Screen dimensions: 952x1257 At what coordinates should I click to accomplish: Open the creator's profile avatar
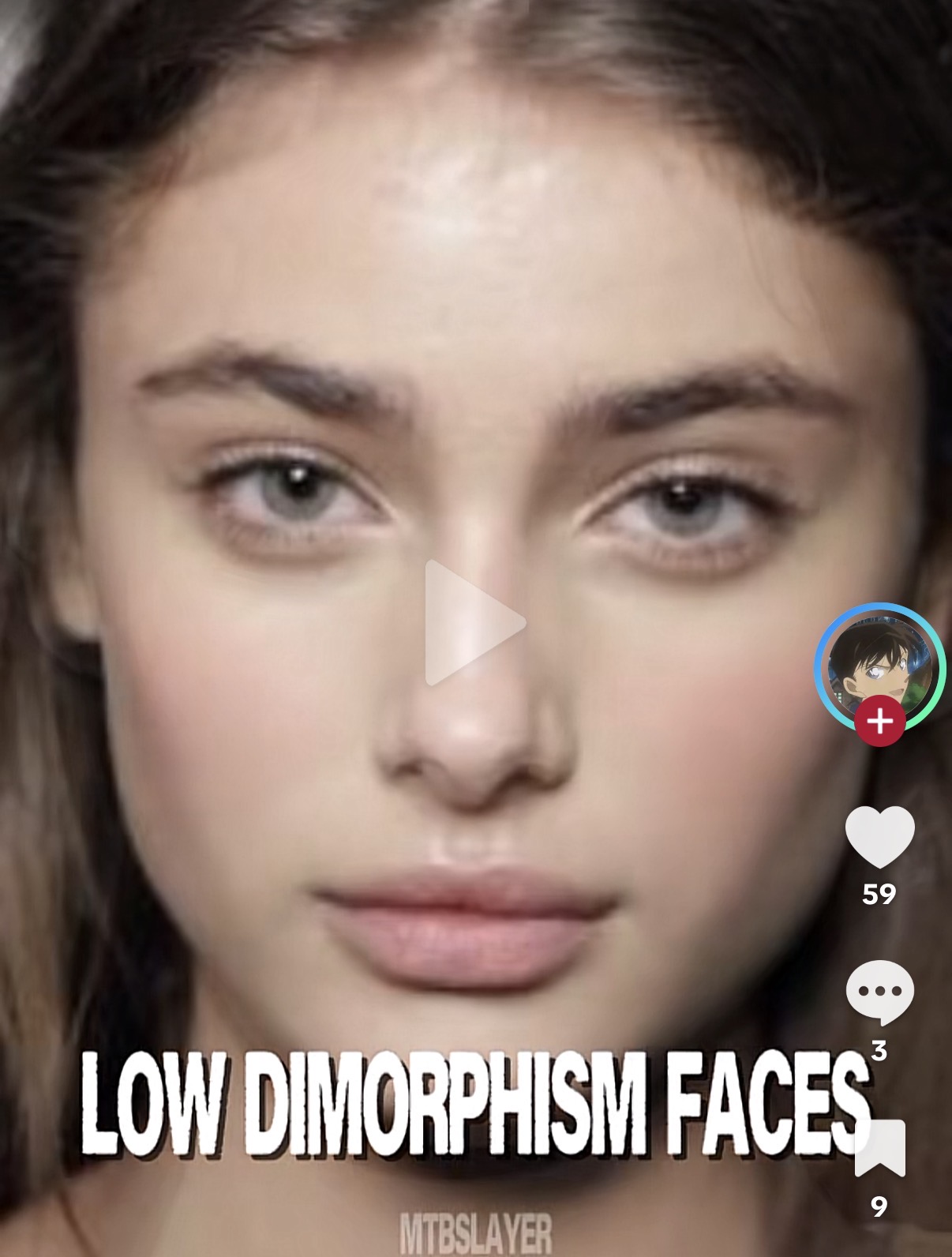click(x=879, y=663)
